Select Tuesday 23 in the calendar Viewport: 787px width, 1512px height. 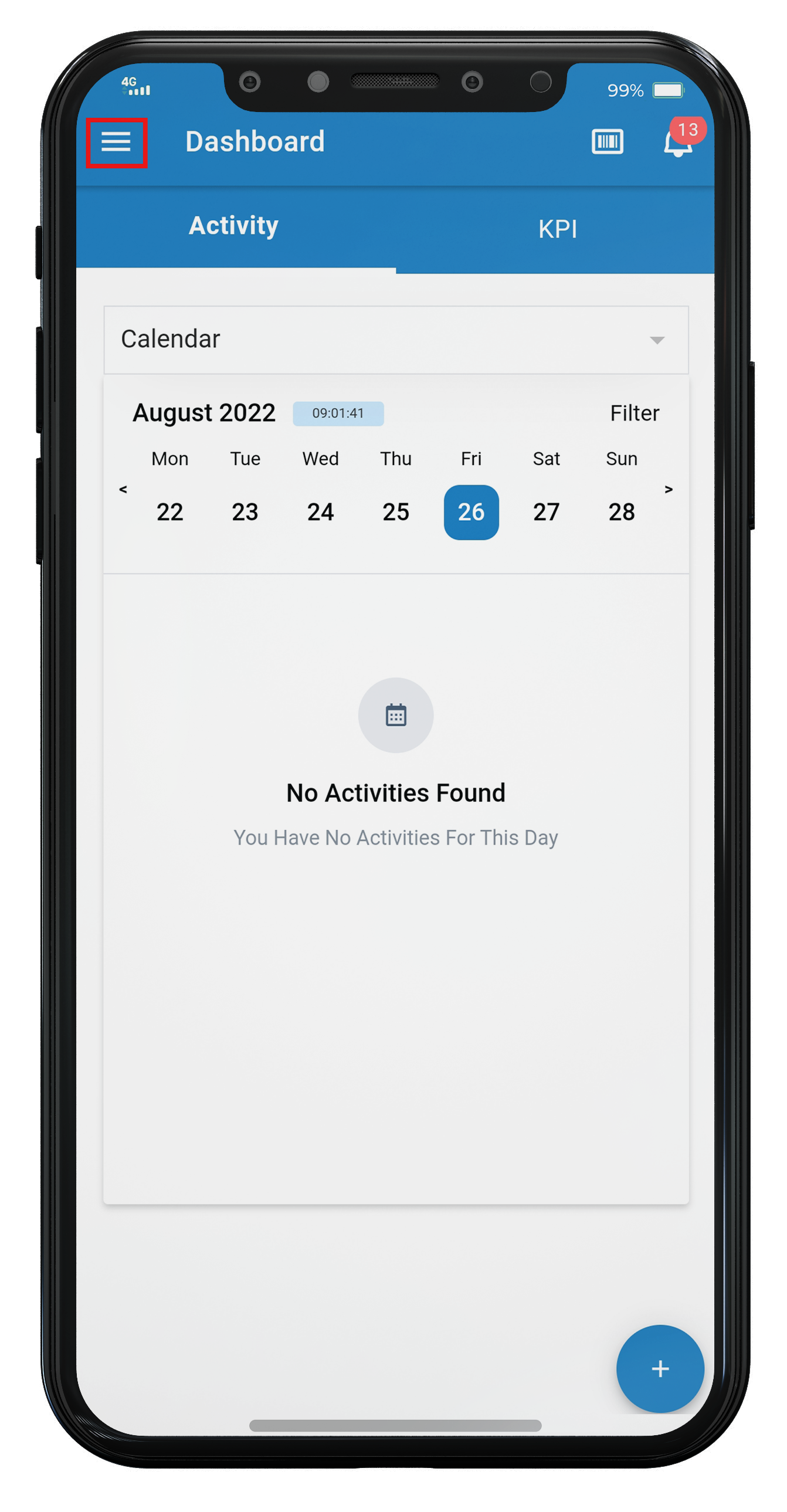(245, 512)
